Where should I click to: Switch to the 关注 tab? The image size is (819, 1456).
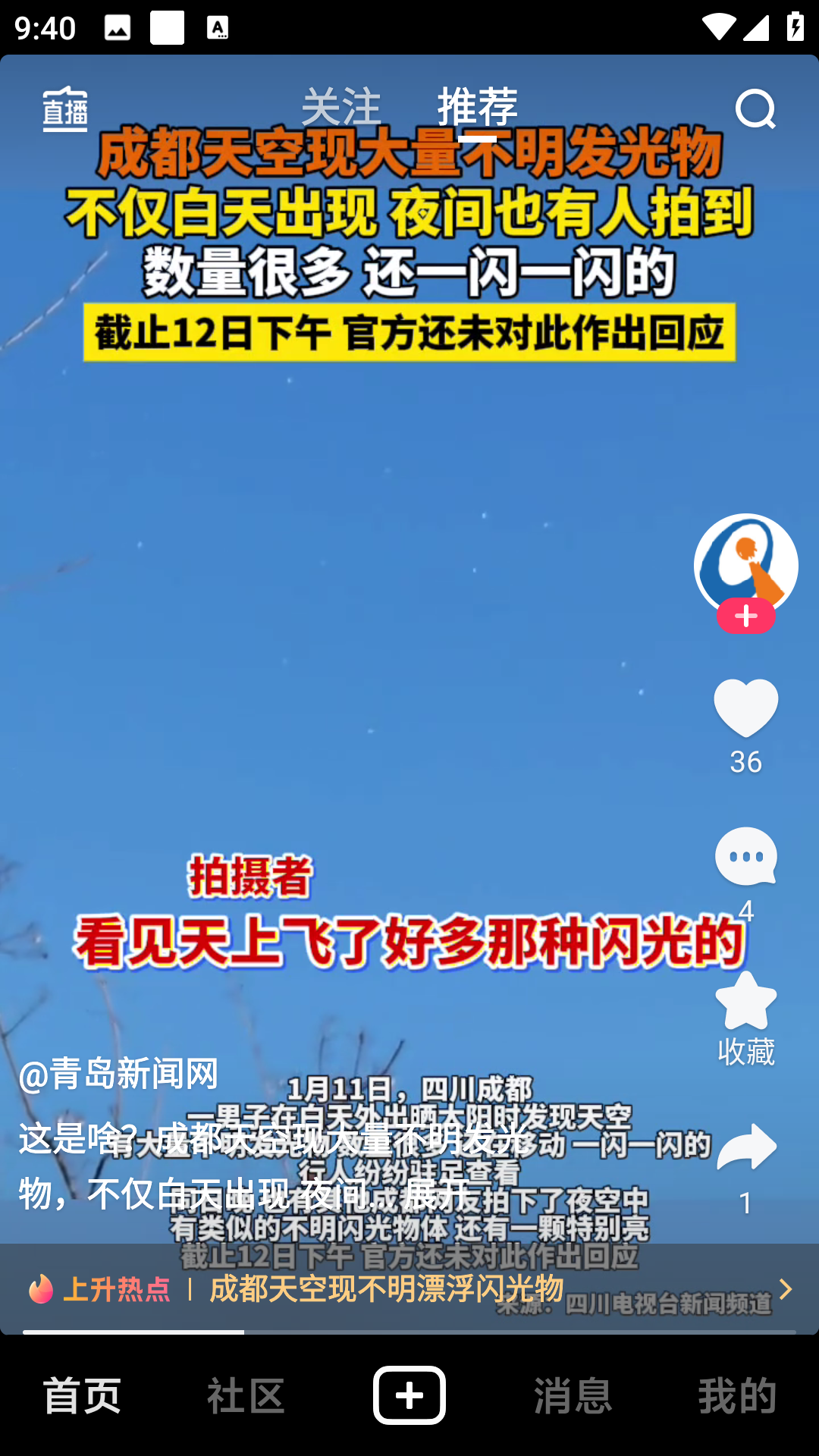341,107
